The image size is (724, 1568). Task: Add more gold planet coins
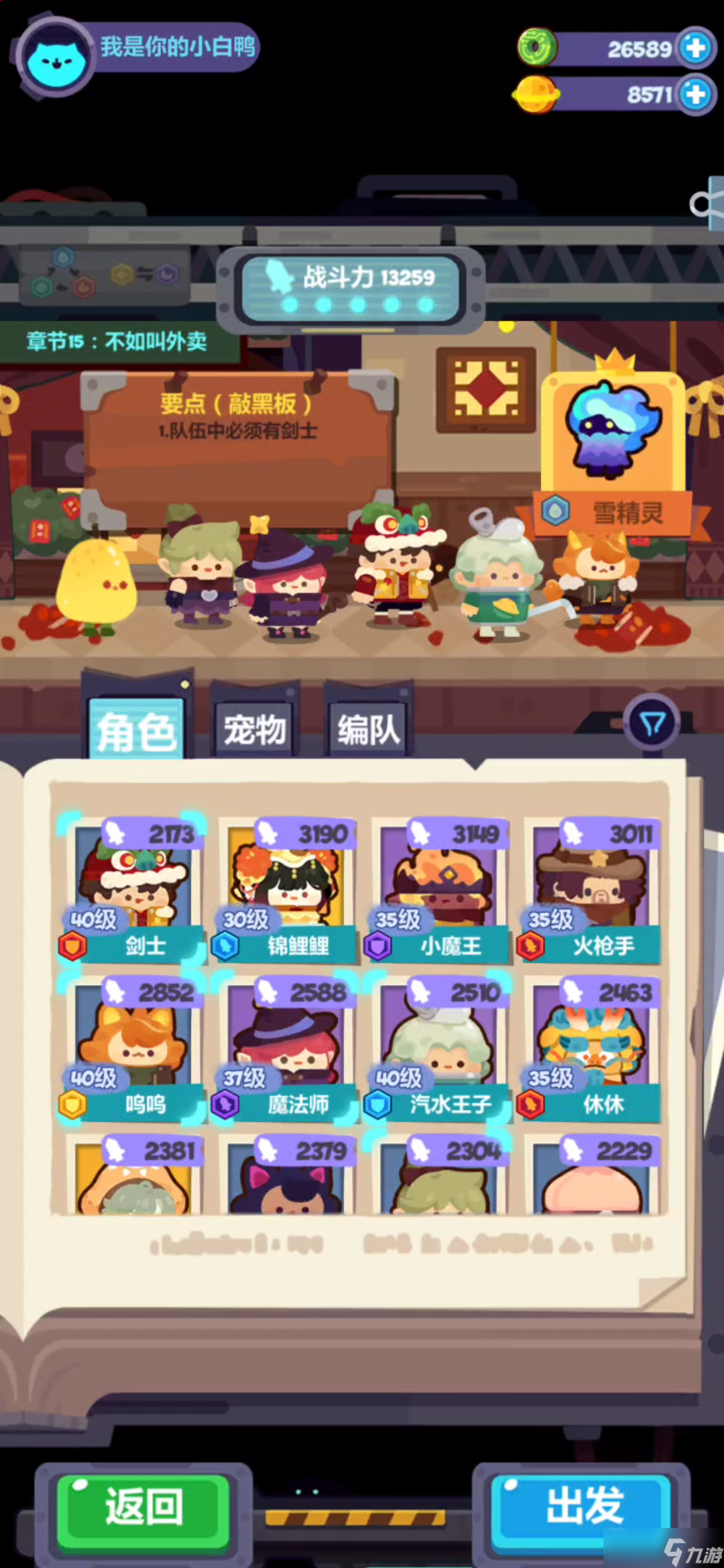[x=696, y=94]
